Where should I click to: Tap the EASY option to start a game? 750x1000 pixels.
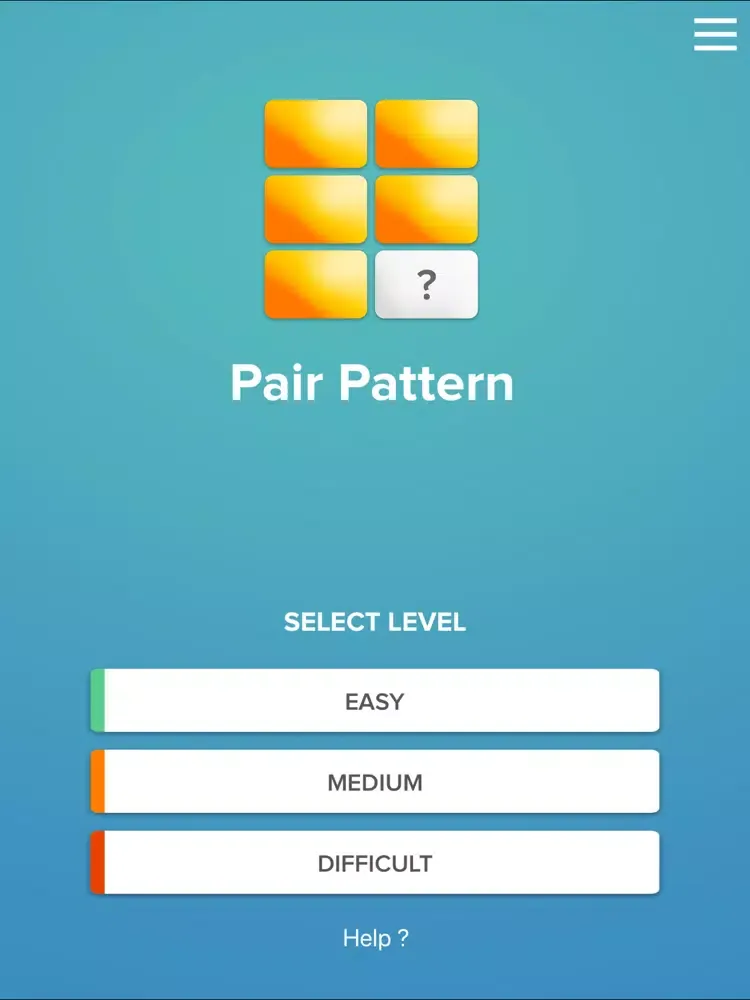pyautogui.click(x=375, y=700)
